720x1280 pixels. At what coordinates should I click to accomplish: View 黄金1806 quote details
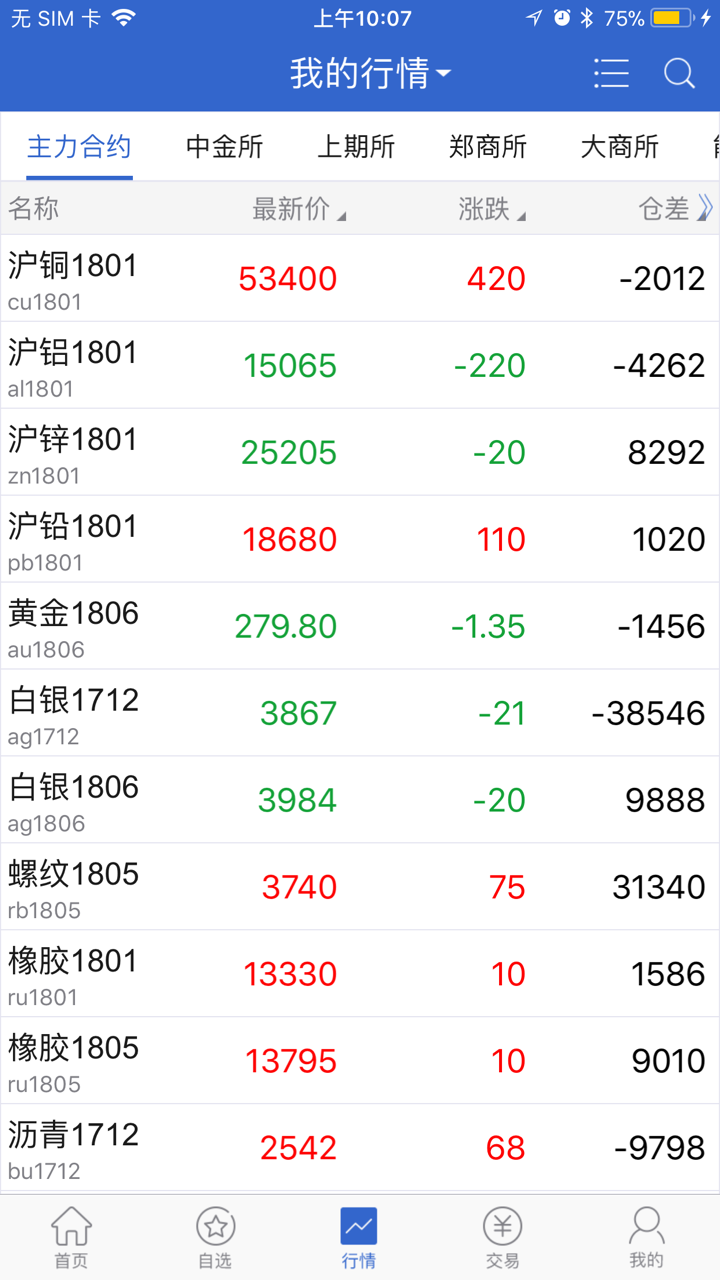pos(360,627)
